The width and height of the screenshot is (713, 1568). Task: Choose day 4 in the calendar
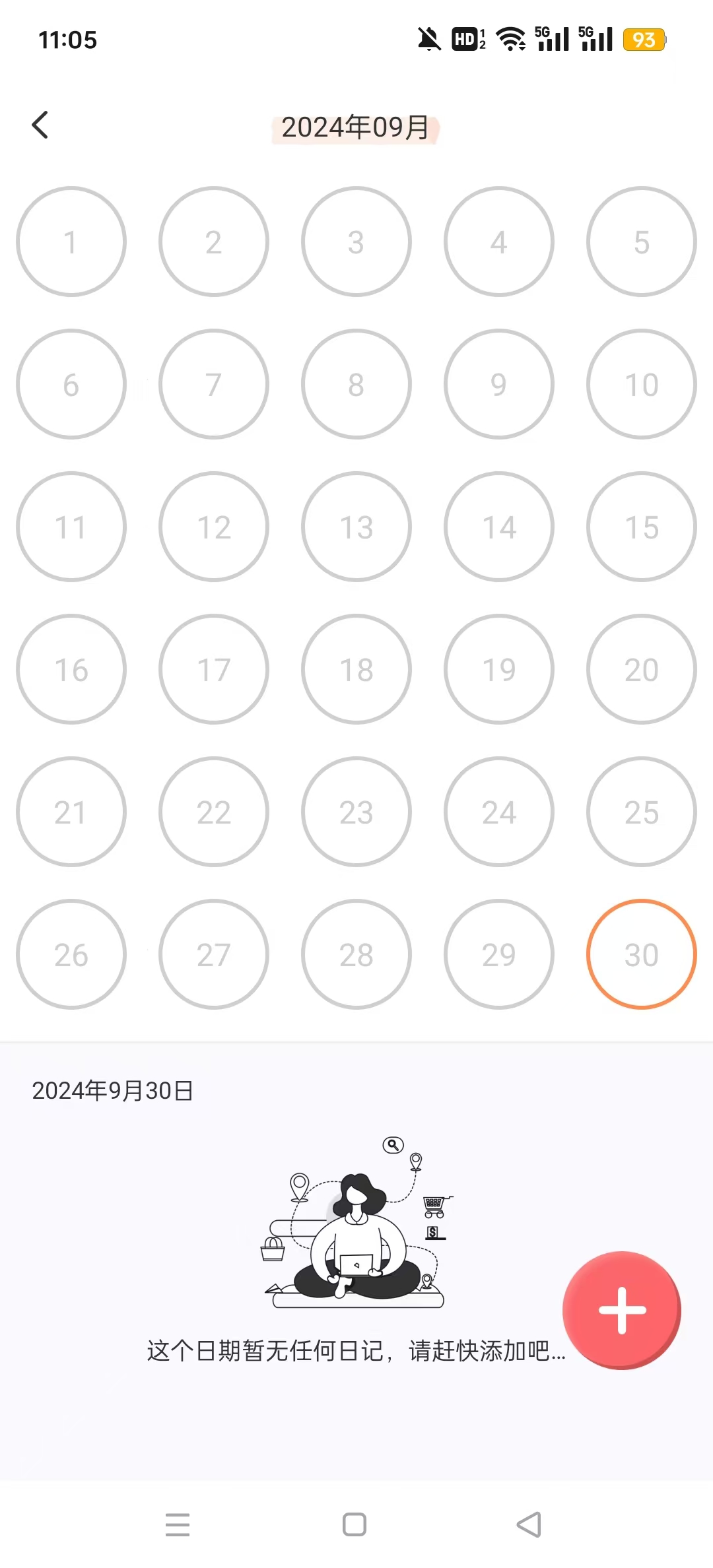pyautogui.click(x=499, y=242)
